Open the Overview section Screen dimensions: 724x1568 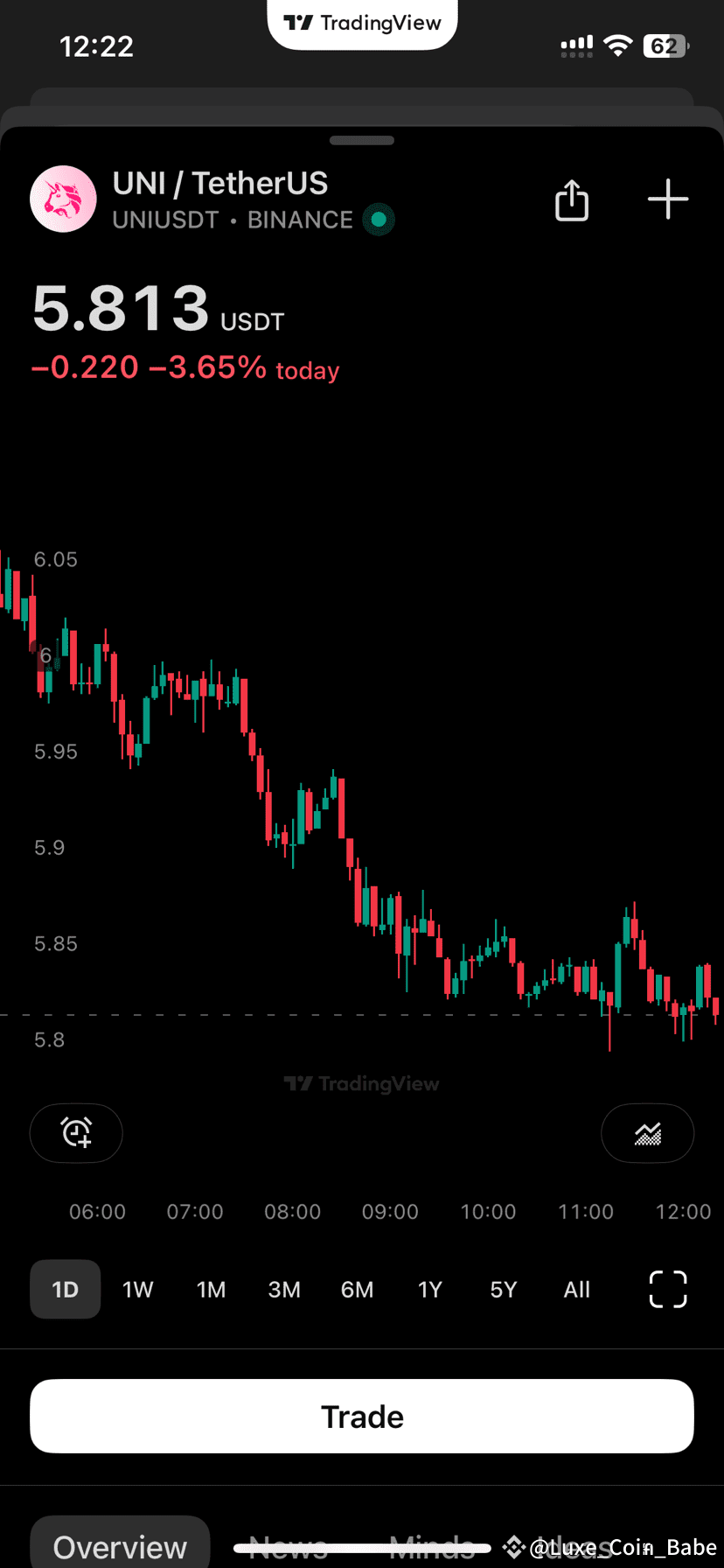(120, 1547)
